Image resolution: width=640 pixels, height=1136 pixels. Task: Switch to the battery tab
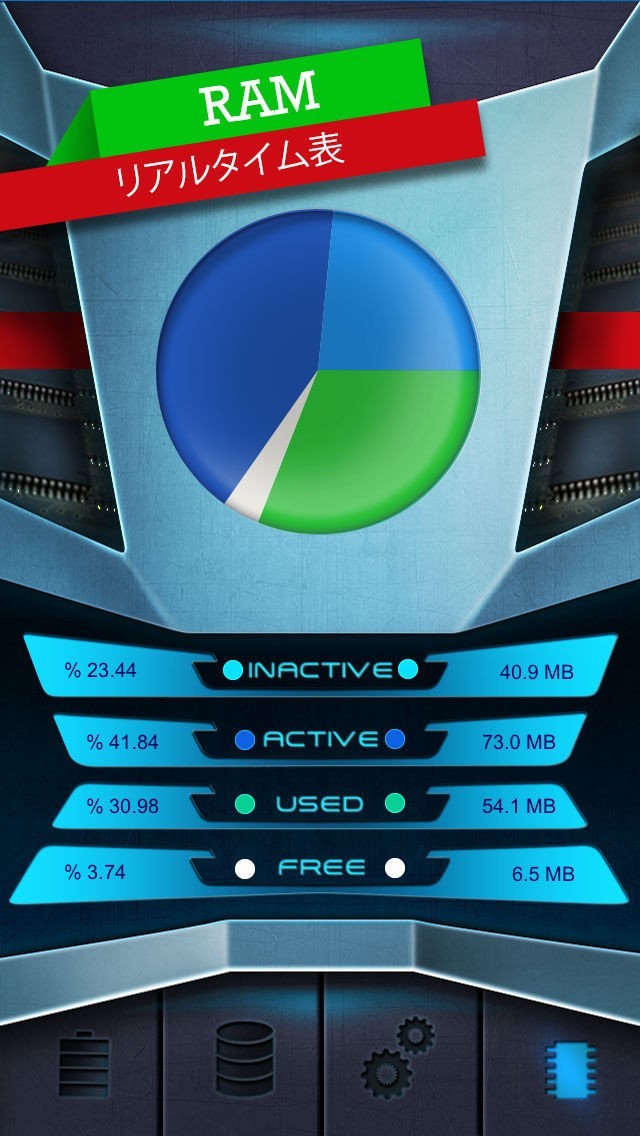84,1063
